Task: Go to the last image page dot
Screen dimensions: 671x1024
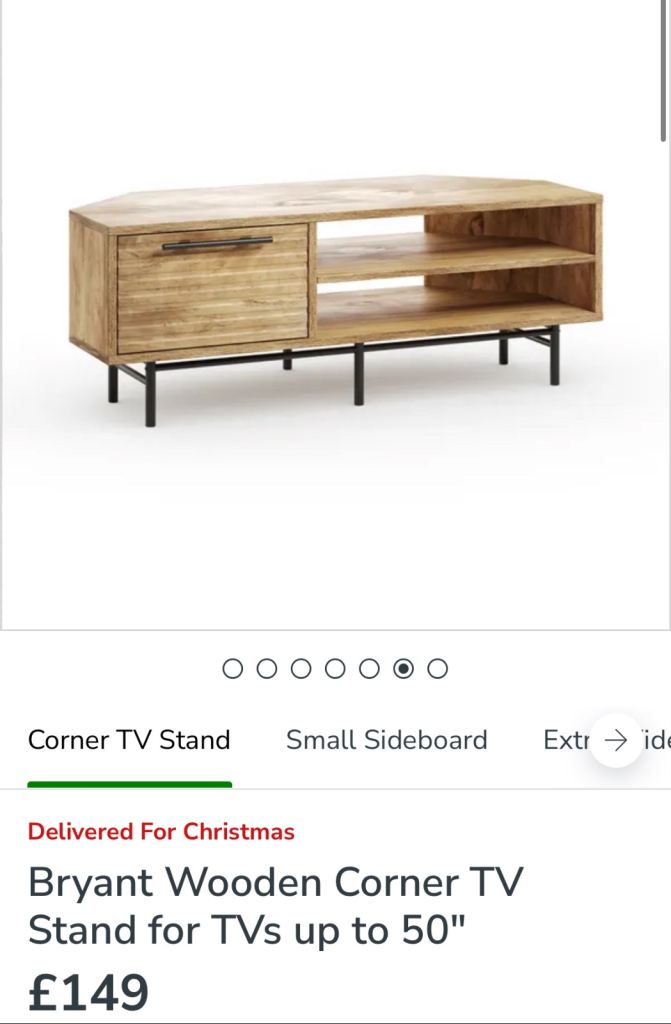Action: click(x=438, y=669)
